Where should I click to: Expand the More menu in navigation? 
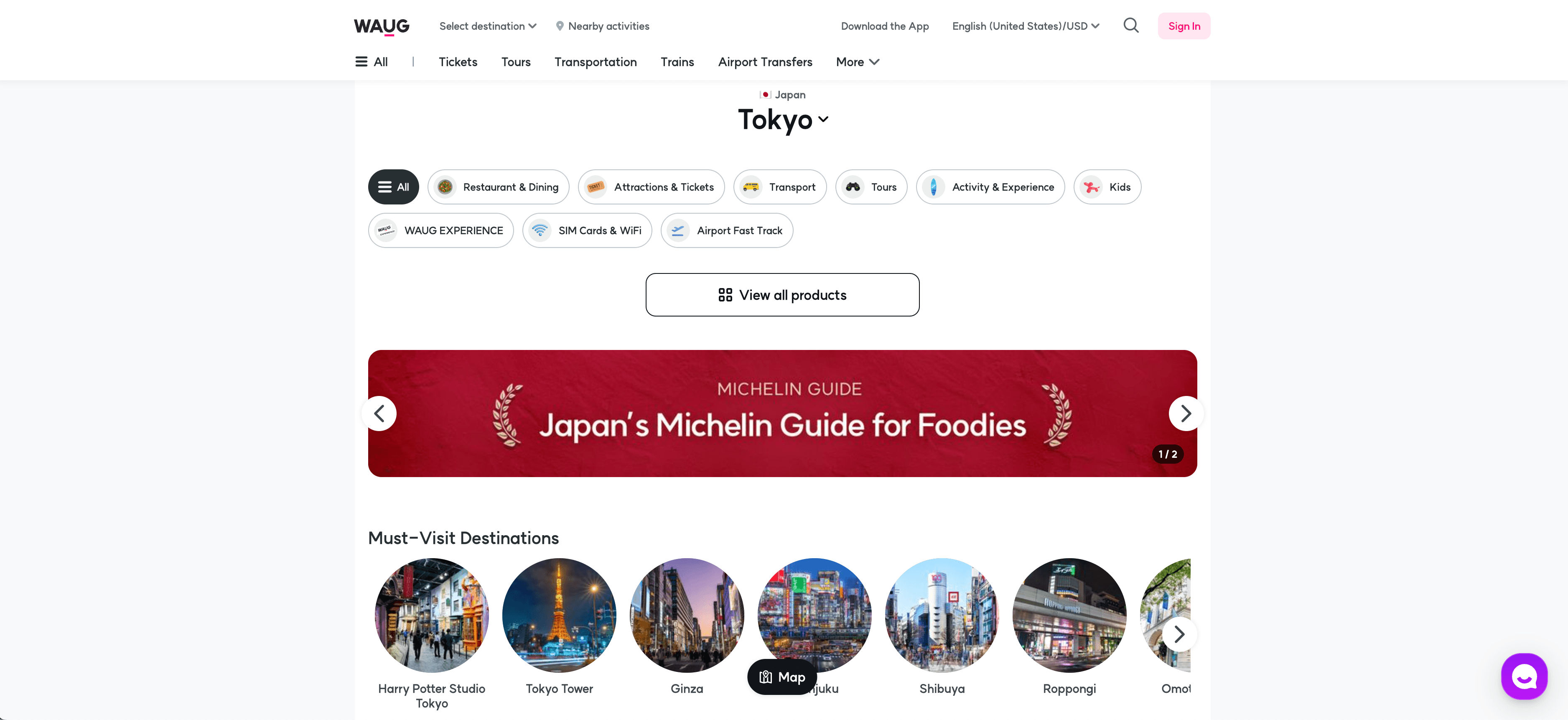click(857, 62)
